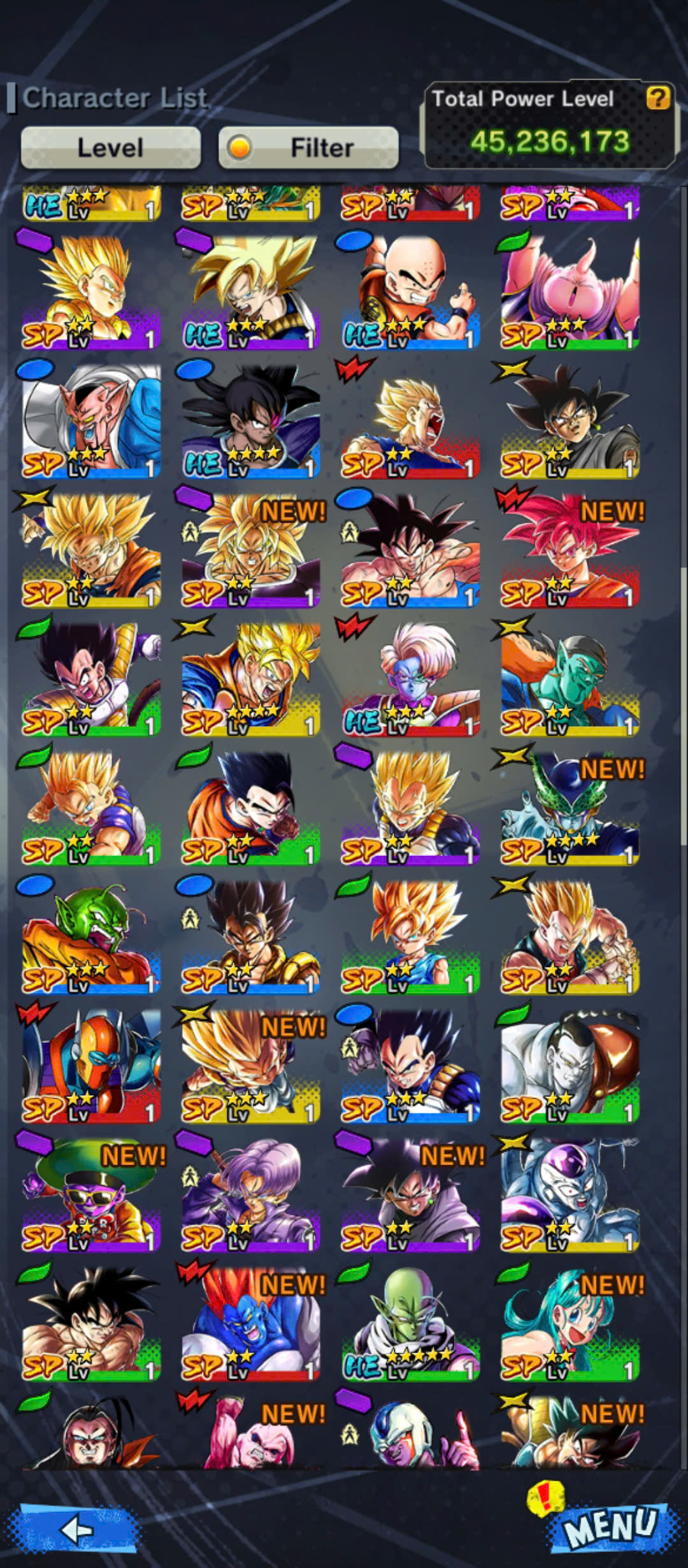The width and height of the screenshot is (688, 1568).
Task: Select the green Piccolo in orange gi card
Action: pyautogui.click(x=91, y=937)
